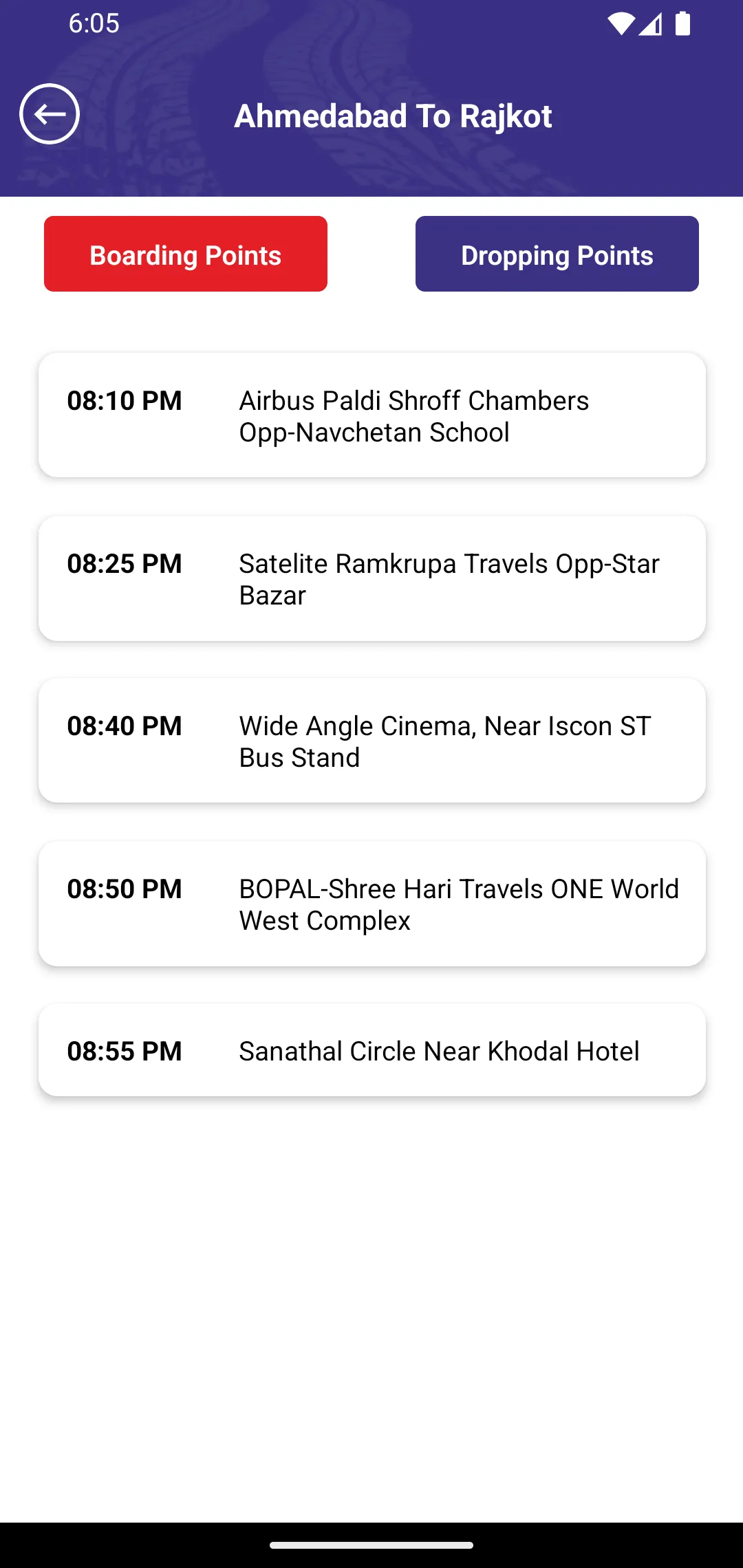The image size is (743, 1568).
Task: Tap the Wide Angle Cinema boarding point
Action: [x=371, y=741]
